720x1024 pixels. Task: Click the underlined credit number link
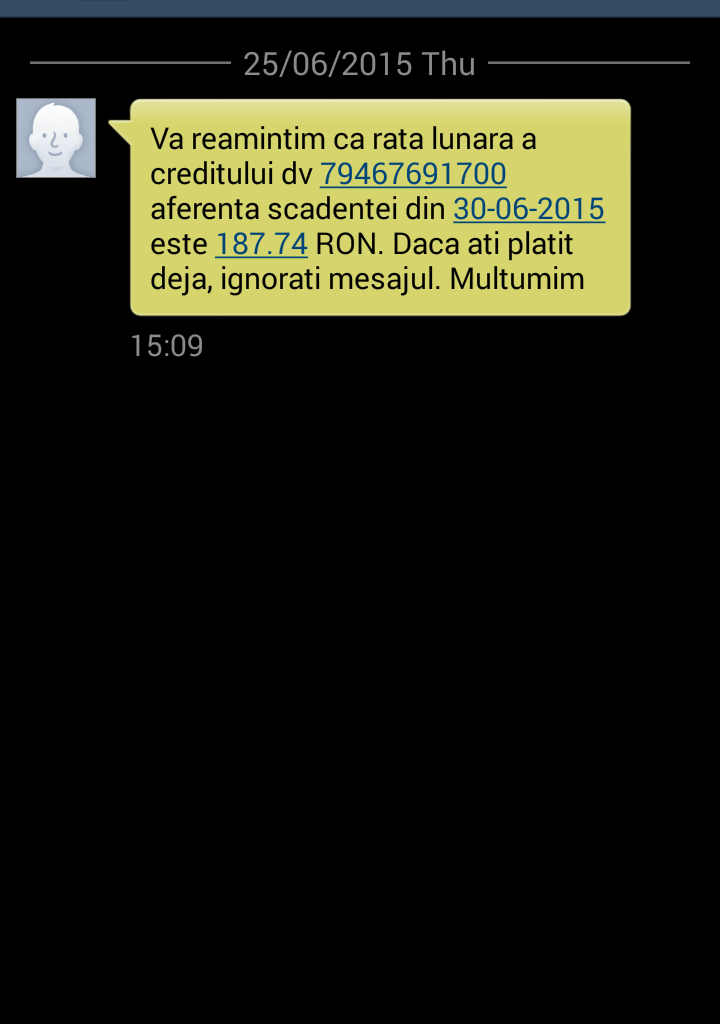tap(412, 173)
